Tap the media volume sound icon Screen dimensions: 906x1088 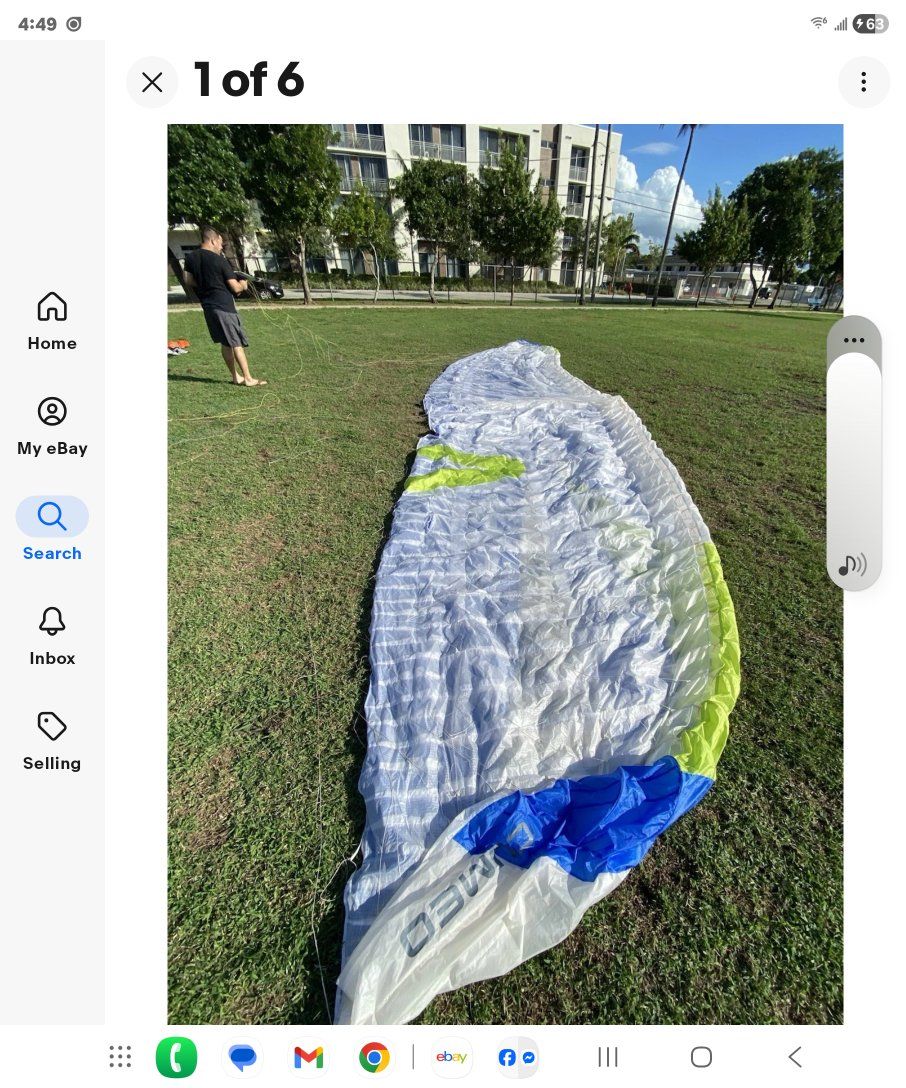click(853, 565)
